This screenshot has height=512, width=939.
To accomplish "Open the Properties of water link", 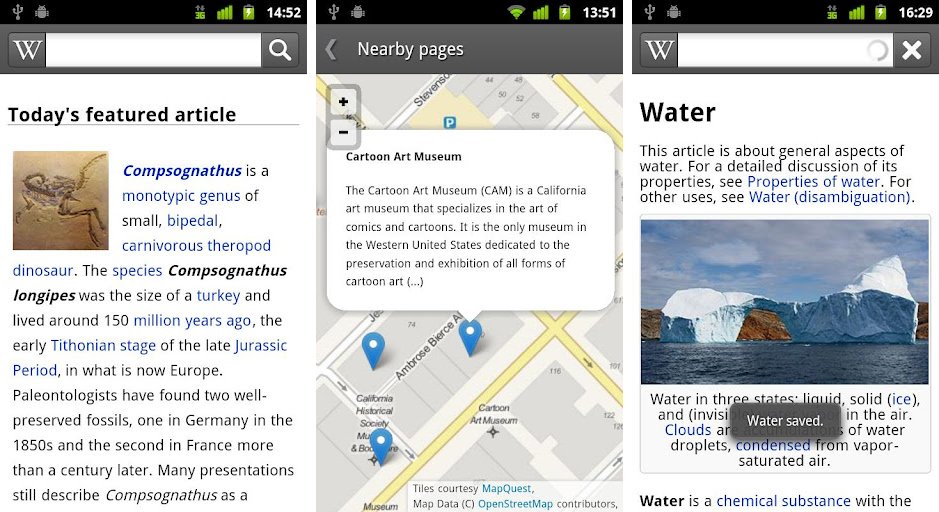I will [x=813, y=181].
